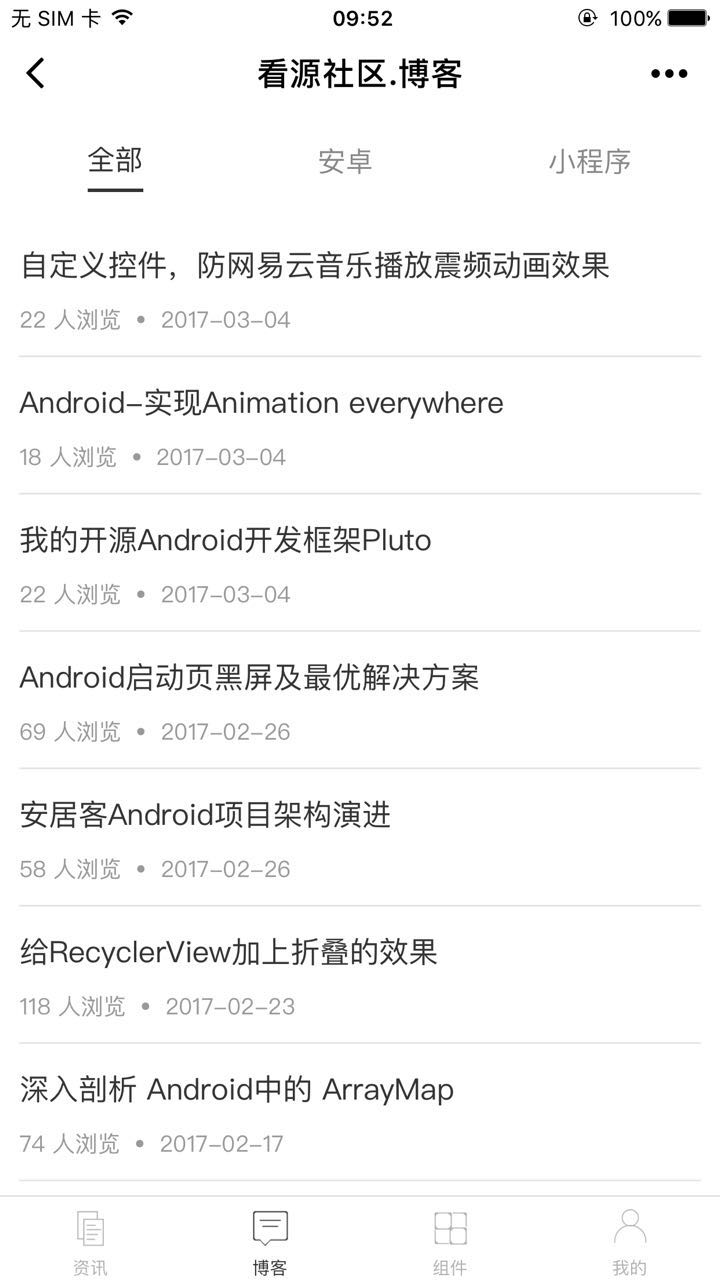The width and height of the screenshot is (720, 1280).
Task: Switch to the 安卓 category tab
Action: click(345, 162)
